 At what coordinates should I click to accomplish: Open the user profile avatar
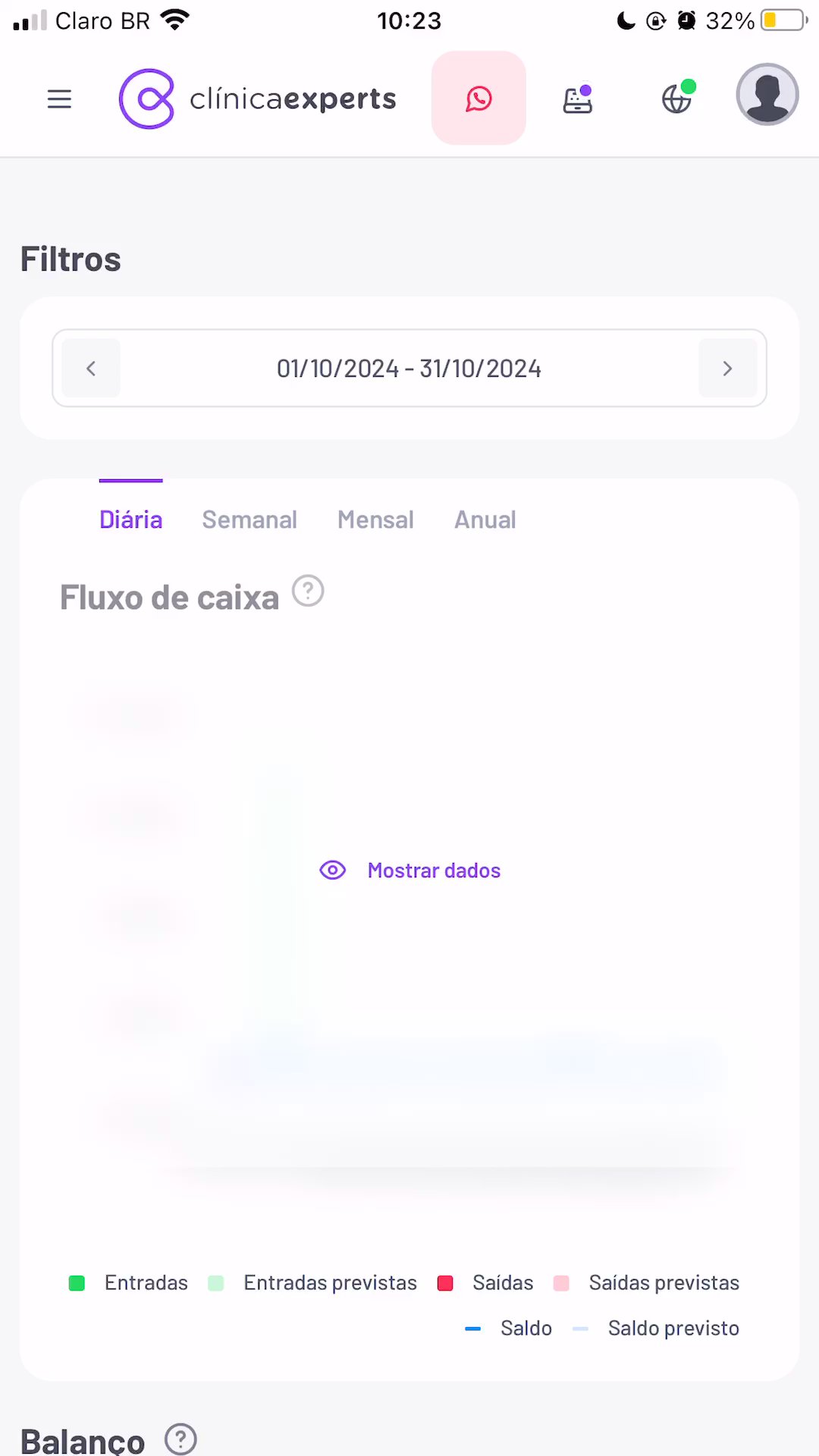point(767,95)
